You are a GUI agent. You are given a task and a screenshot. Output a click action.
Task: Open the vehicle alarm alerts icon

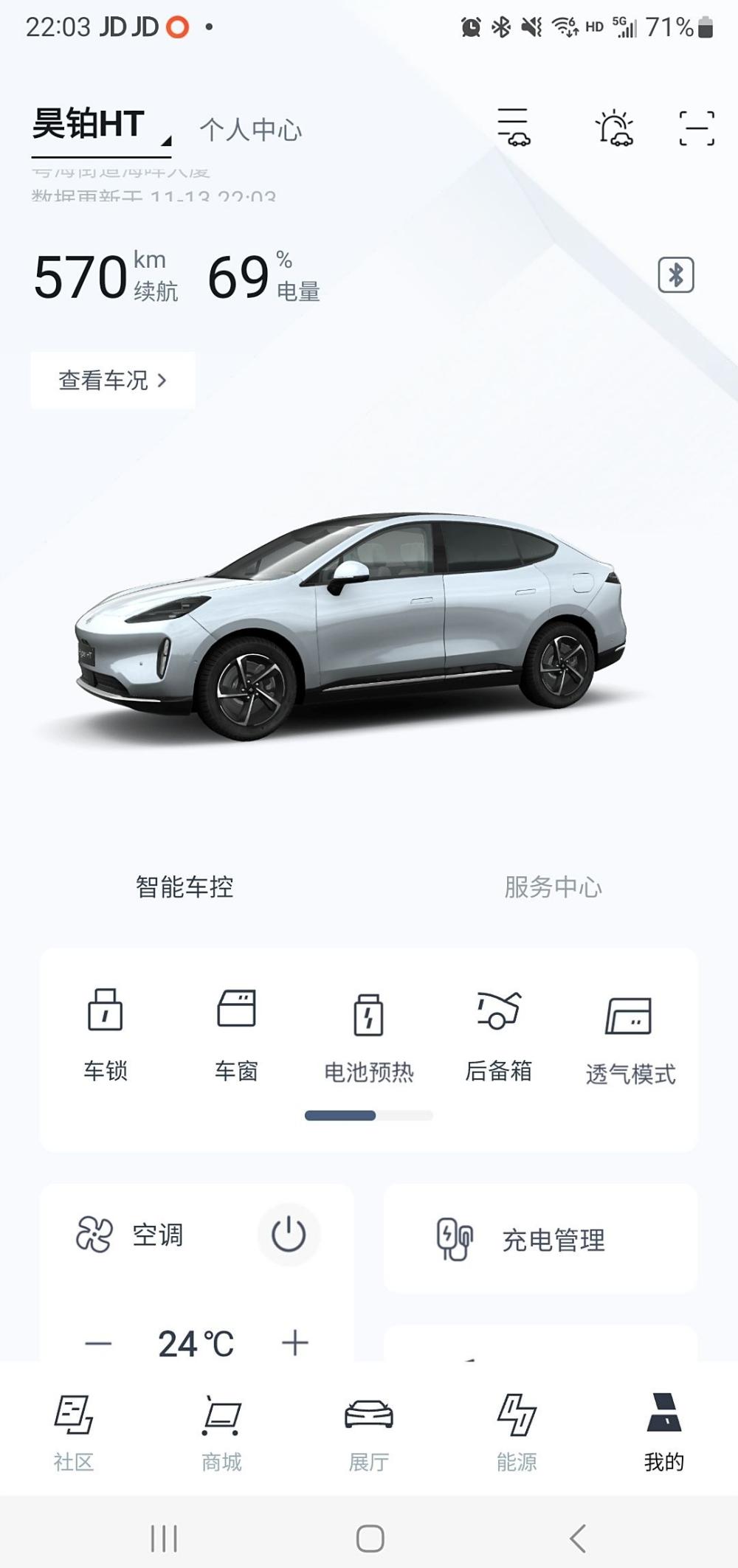coord(614,128)
